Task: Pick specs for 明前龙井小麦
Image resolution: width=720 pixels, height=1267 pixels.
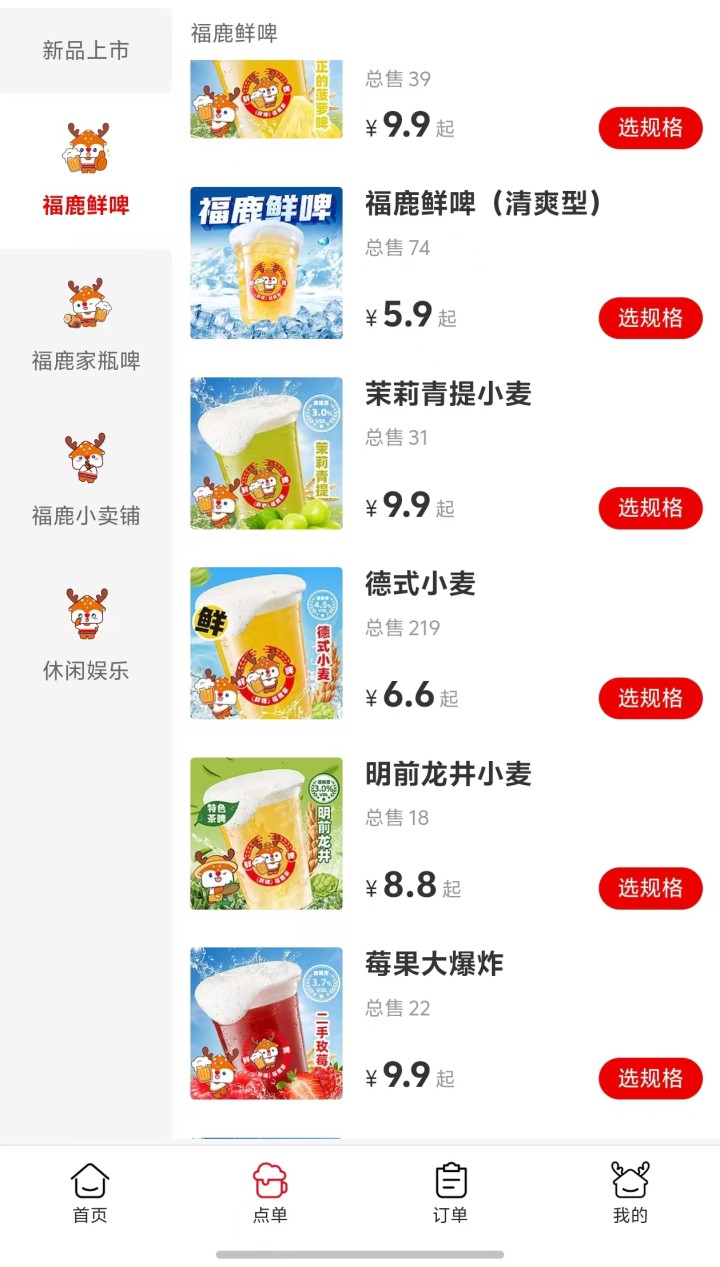Action: [650, 888]
